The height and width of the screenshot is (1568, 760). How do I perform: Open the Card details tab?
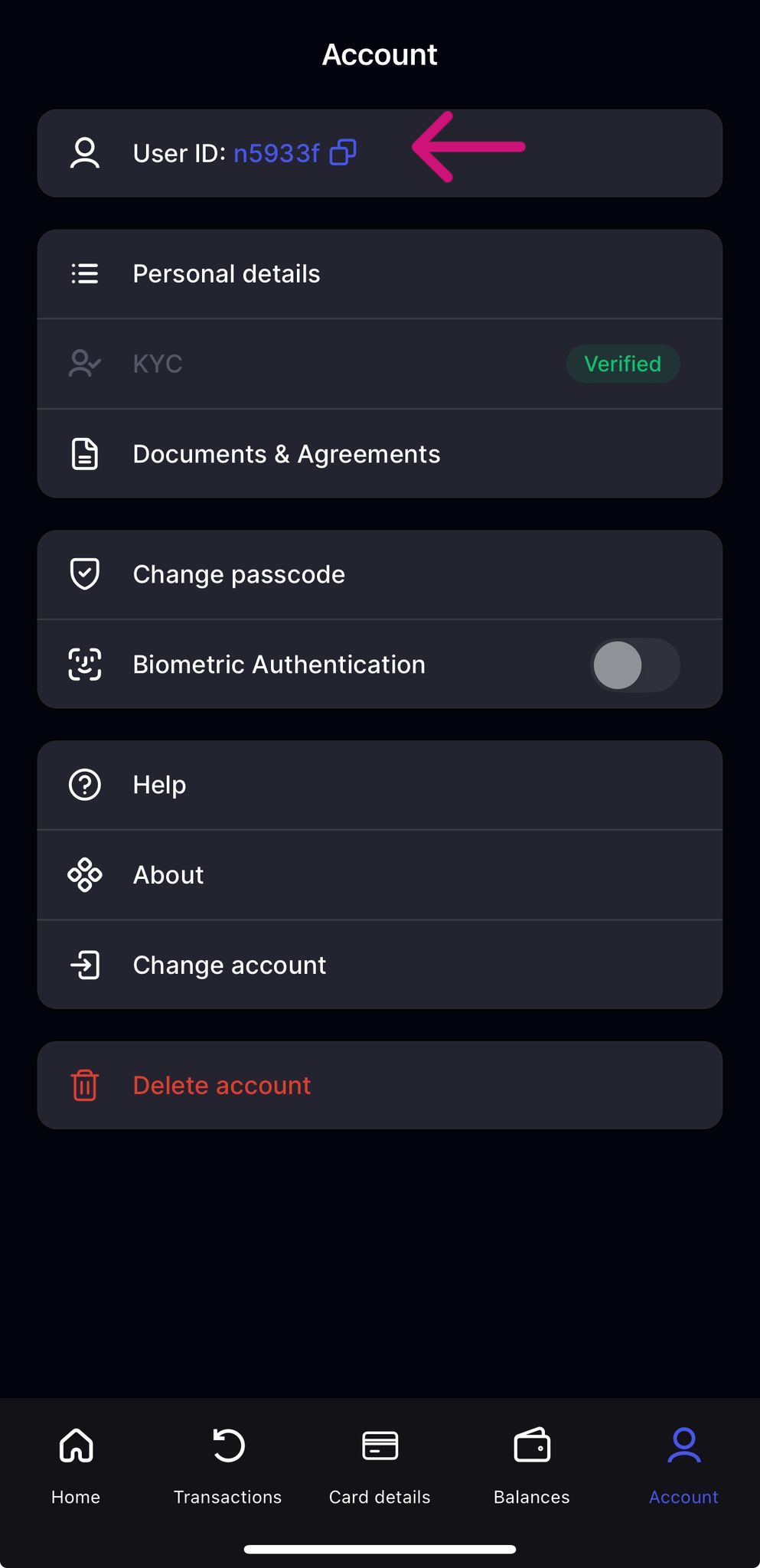[380, 1465]
